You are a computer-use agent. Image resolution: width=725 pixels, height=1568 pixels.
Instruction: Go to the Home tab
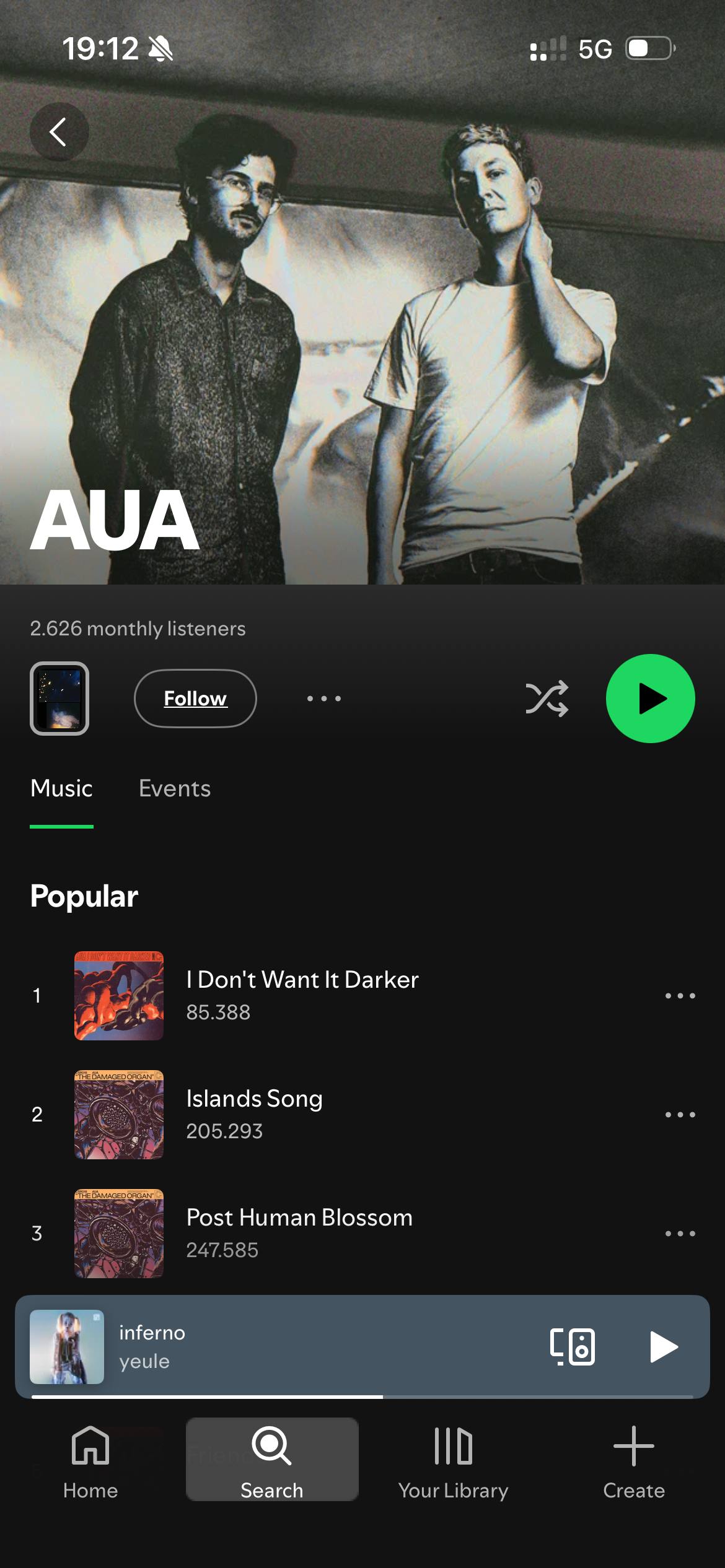coord(90,1460)
